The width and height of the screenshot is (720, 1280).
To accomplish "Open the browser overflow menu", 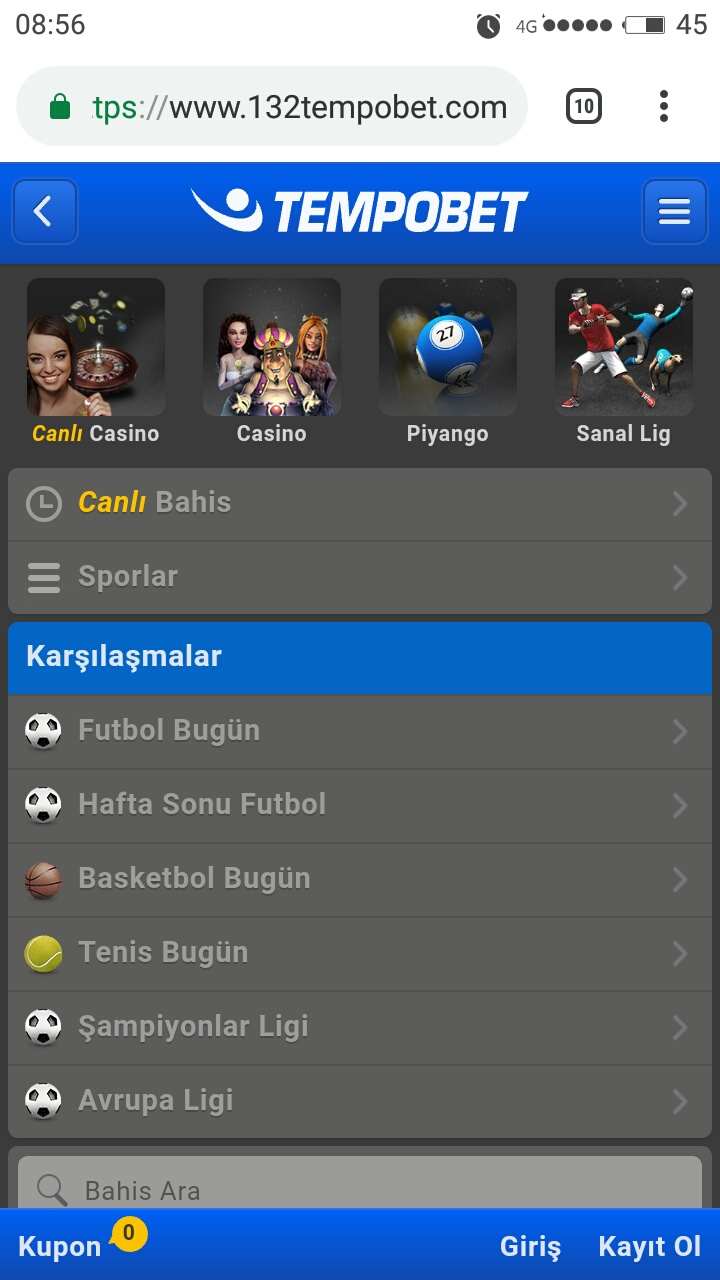I will pos(664,106).
